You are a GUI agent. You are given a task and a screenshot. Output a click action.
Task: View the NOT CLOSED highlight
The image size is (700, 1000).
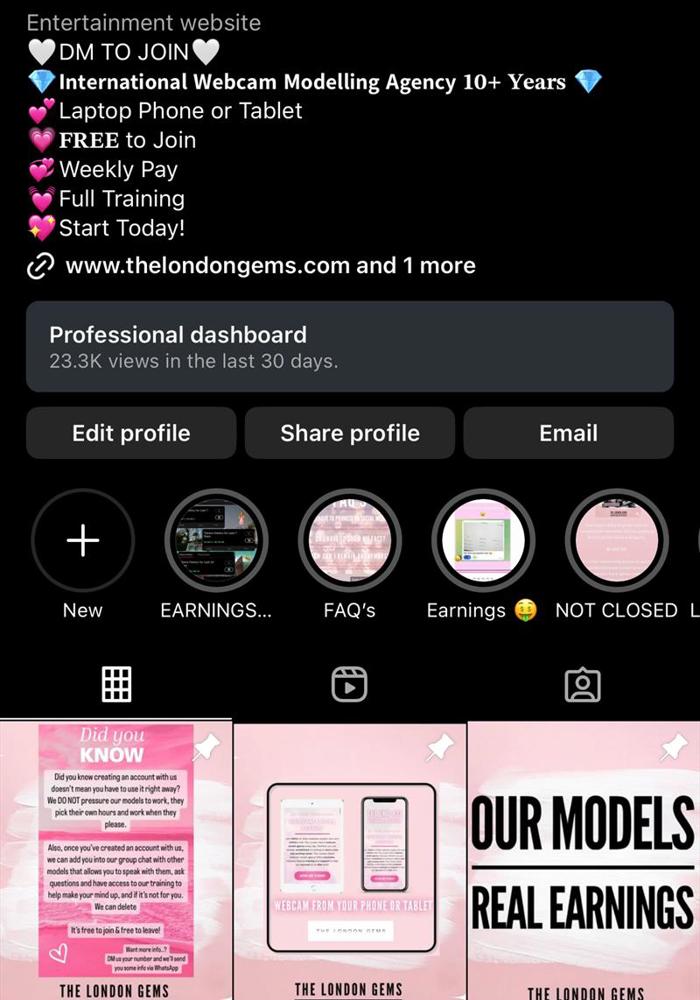(617, 541)
